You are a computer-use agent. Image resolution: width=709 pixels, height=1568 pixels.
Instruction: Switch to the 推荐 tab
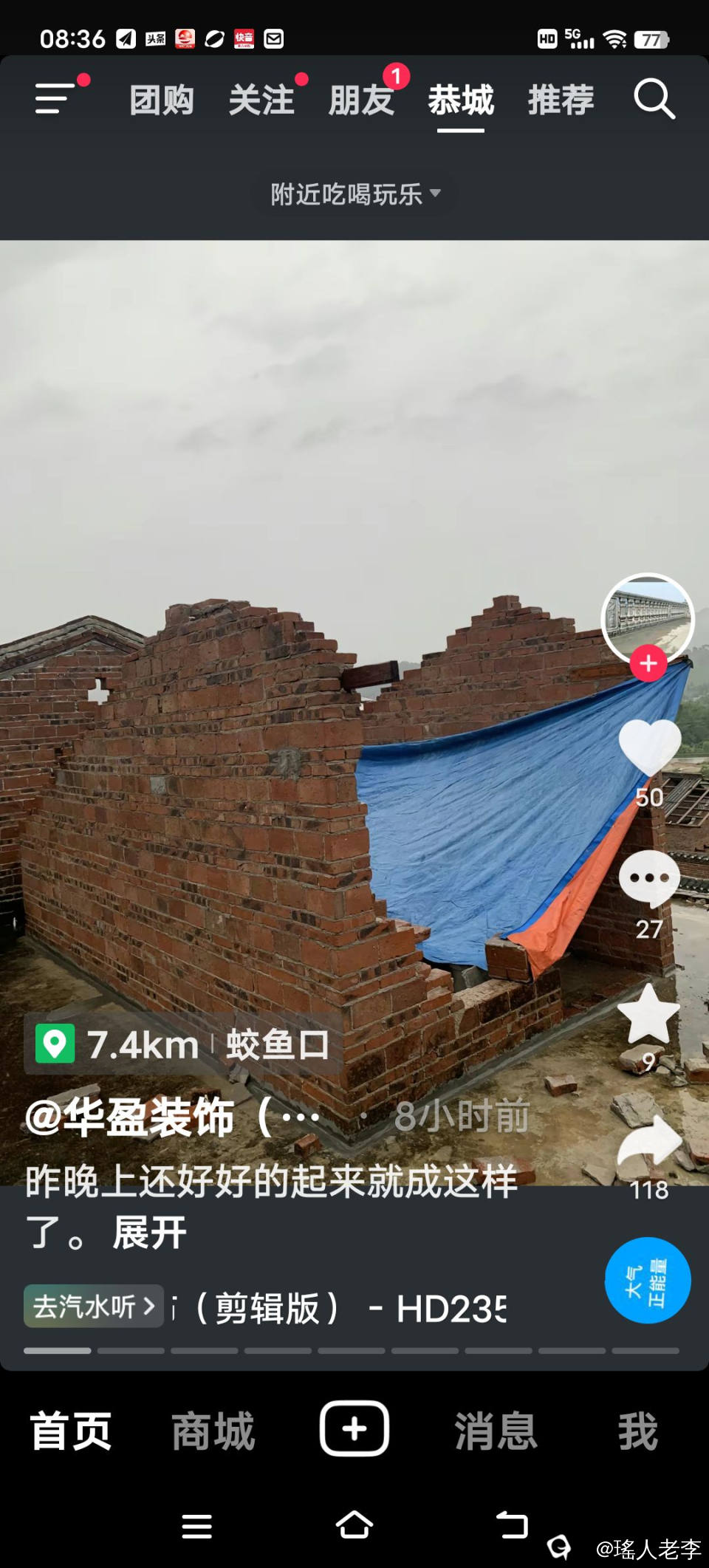(x=561, y=100)
